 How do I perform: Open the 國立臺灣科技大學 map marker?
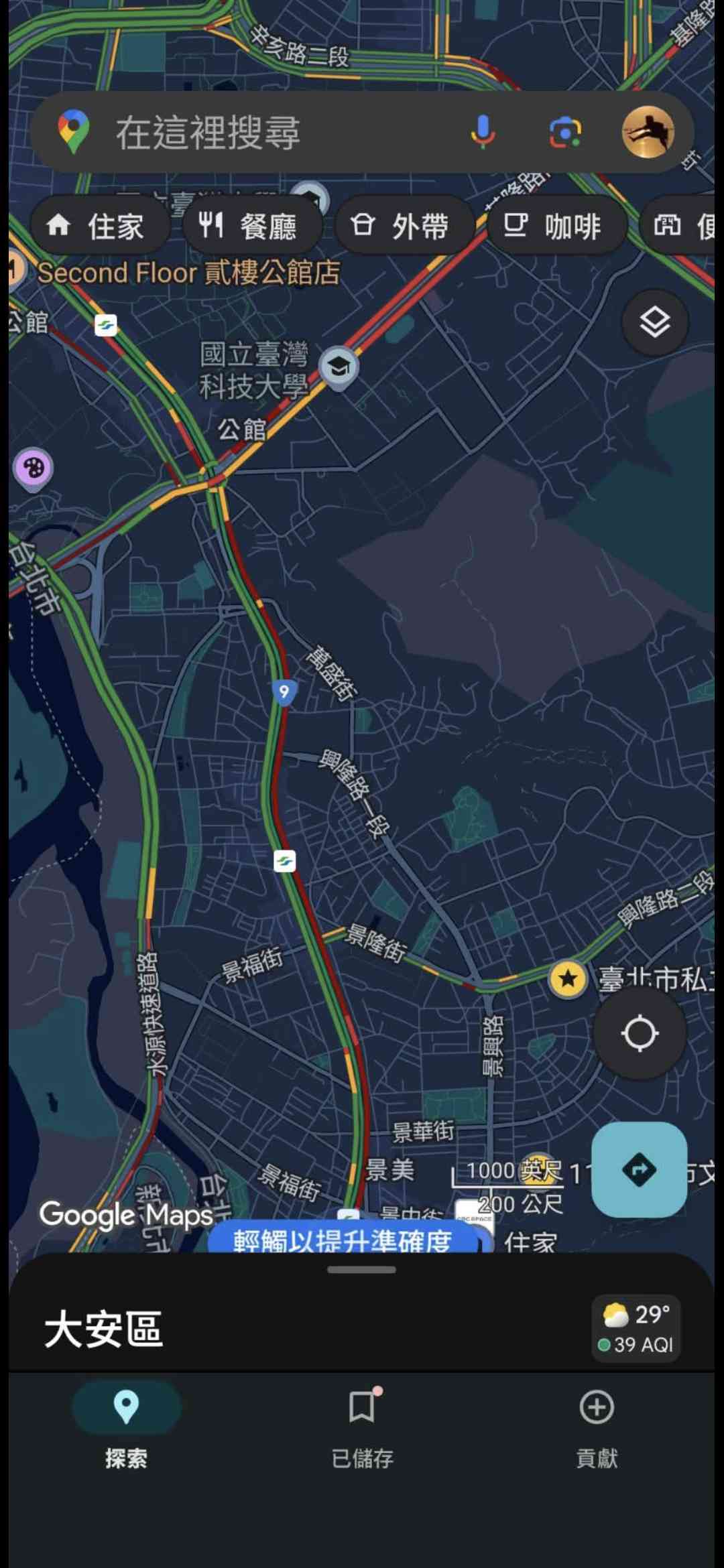pos(339,367)
